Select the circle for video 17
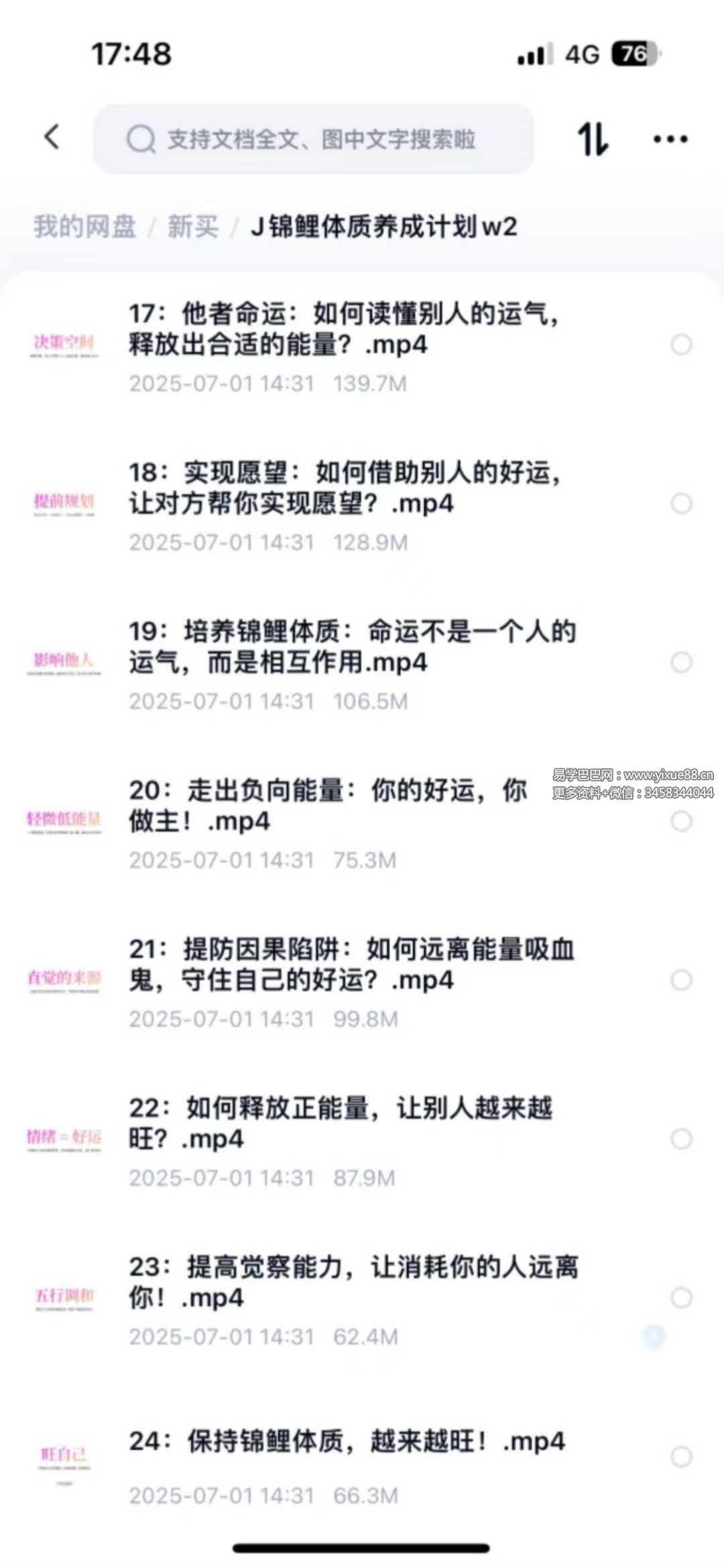Screen dimensions: 724x1568 681,345
